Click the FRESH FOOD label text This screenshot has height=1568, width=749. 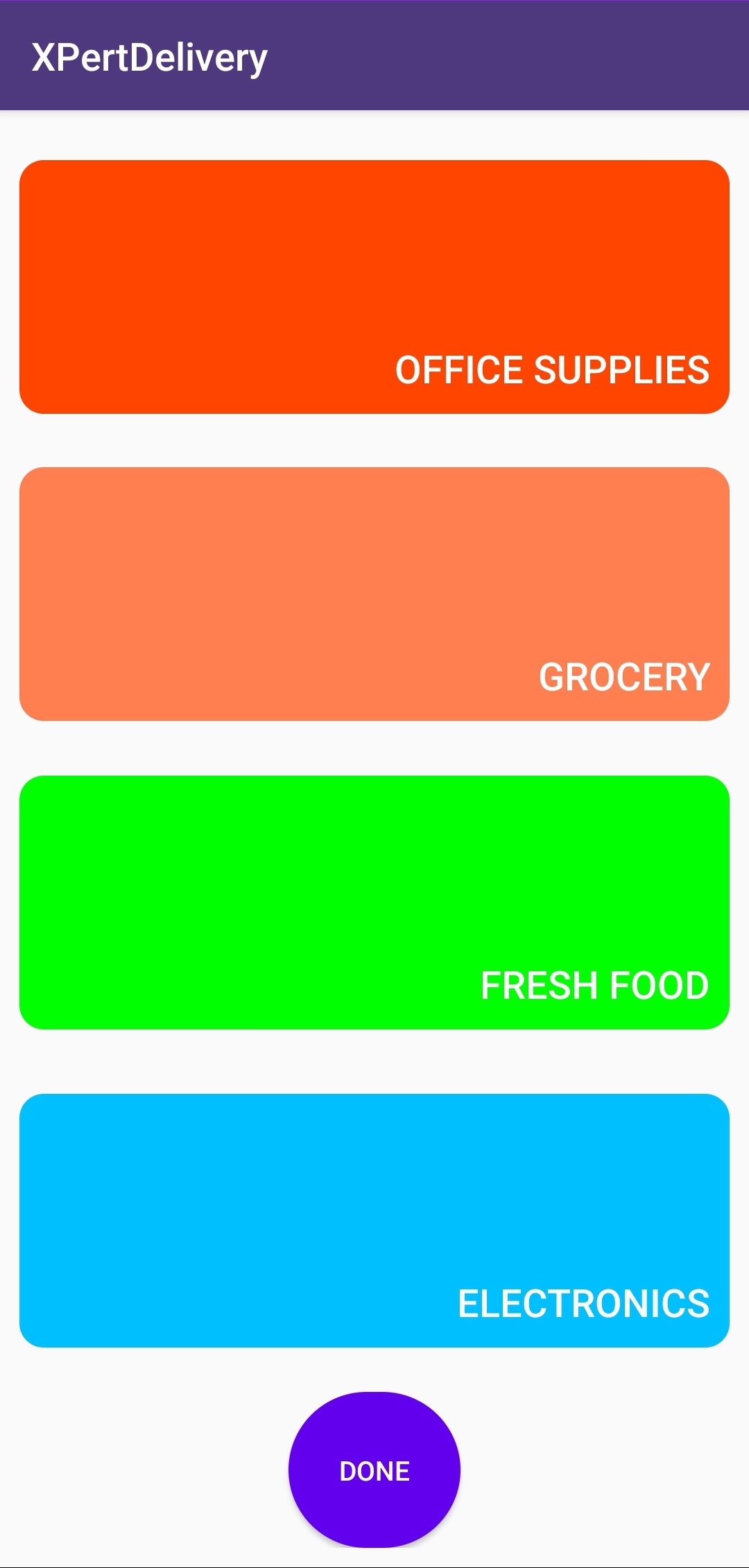click(594, 984)
